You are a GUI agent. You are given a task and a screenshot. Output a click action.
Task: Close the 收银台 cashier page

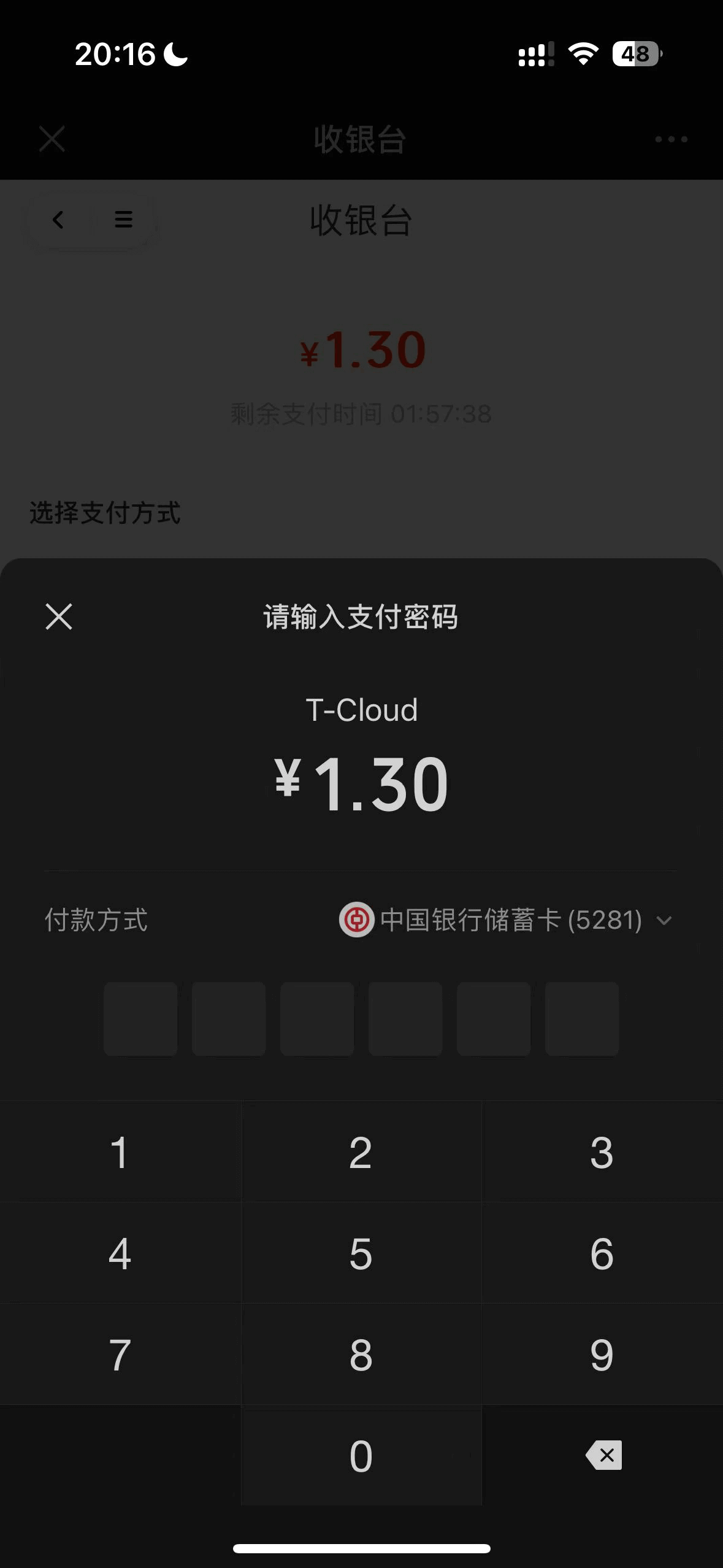pos(52,140)
